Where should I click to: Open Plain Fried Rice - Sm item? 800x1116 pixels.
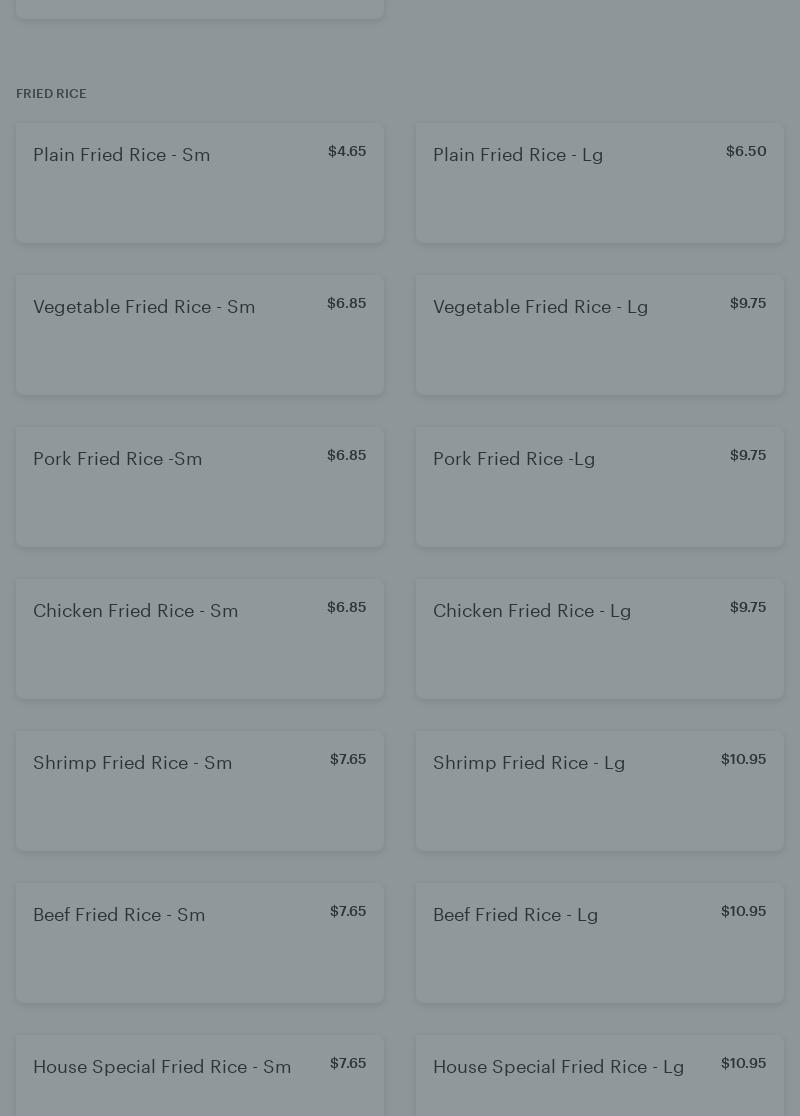click(x=200, y=183)
